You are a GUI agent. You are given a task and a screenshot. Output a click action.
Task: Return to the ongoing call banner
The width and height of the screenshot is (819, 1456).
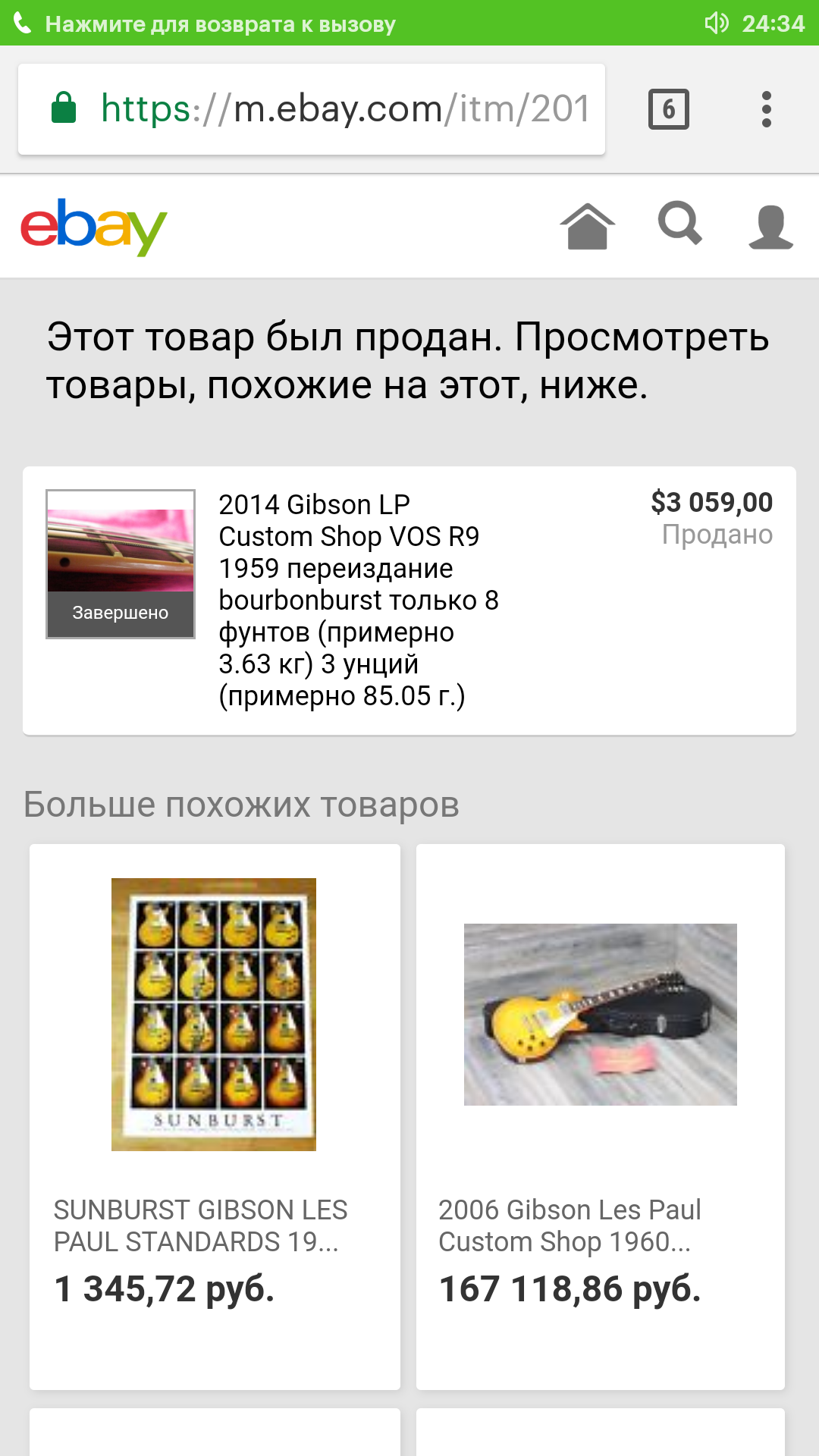pos(220,24)
